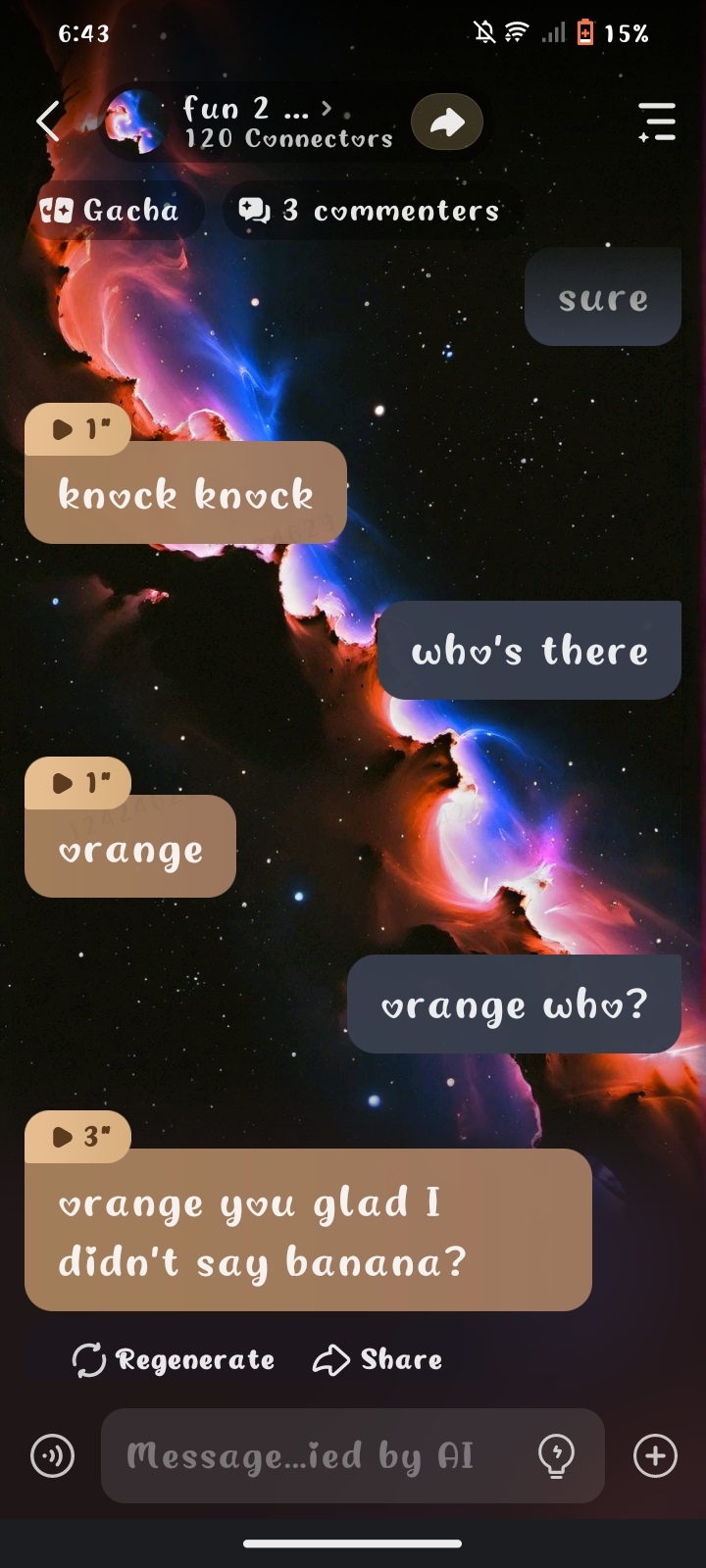Regenerate the last reply
Viewport: 706px width, 1568px height.
[174, 1360]
